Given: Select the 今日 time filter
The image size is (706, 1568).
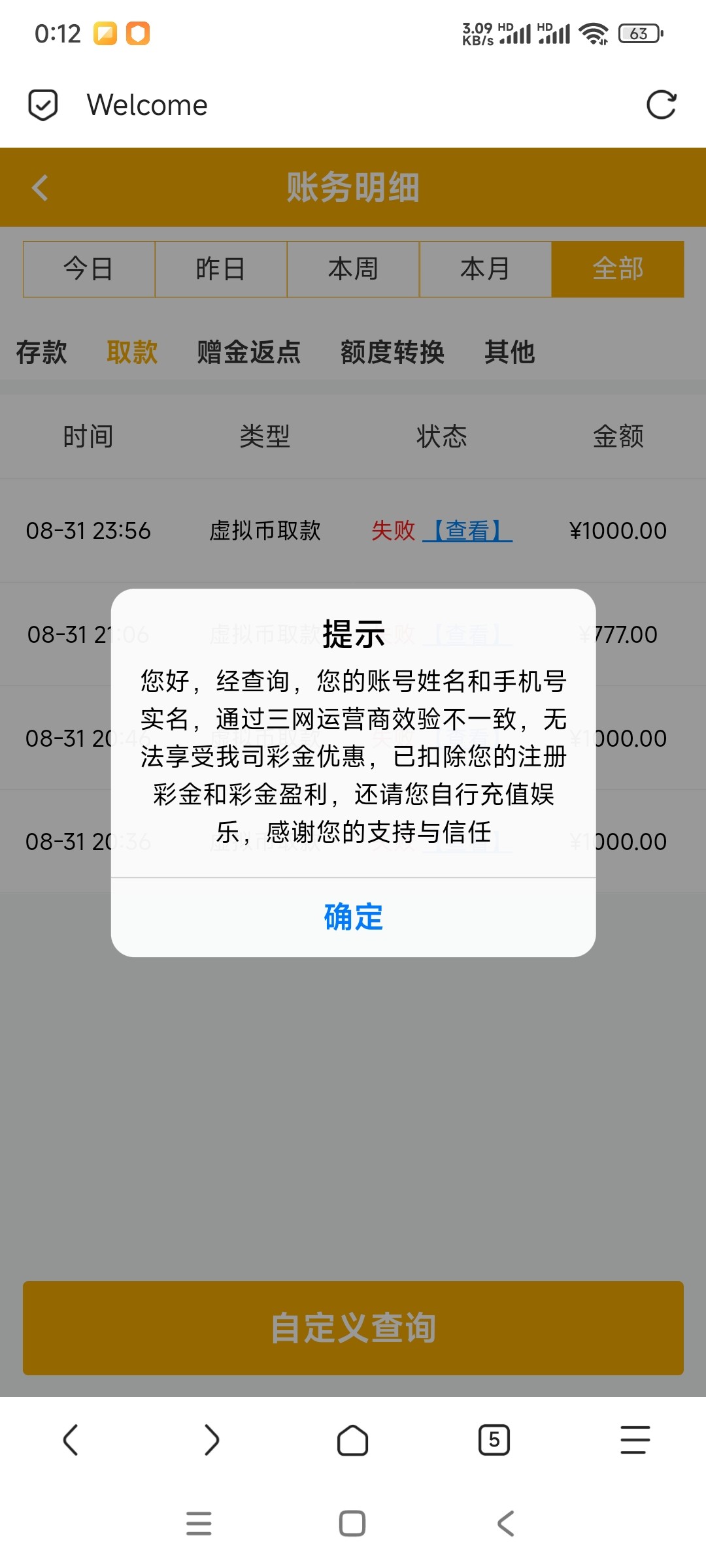Looking at the screenshot, I should pos(89,269).
